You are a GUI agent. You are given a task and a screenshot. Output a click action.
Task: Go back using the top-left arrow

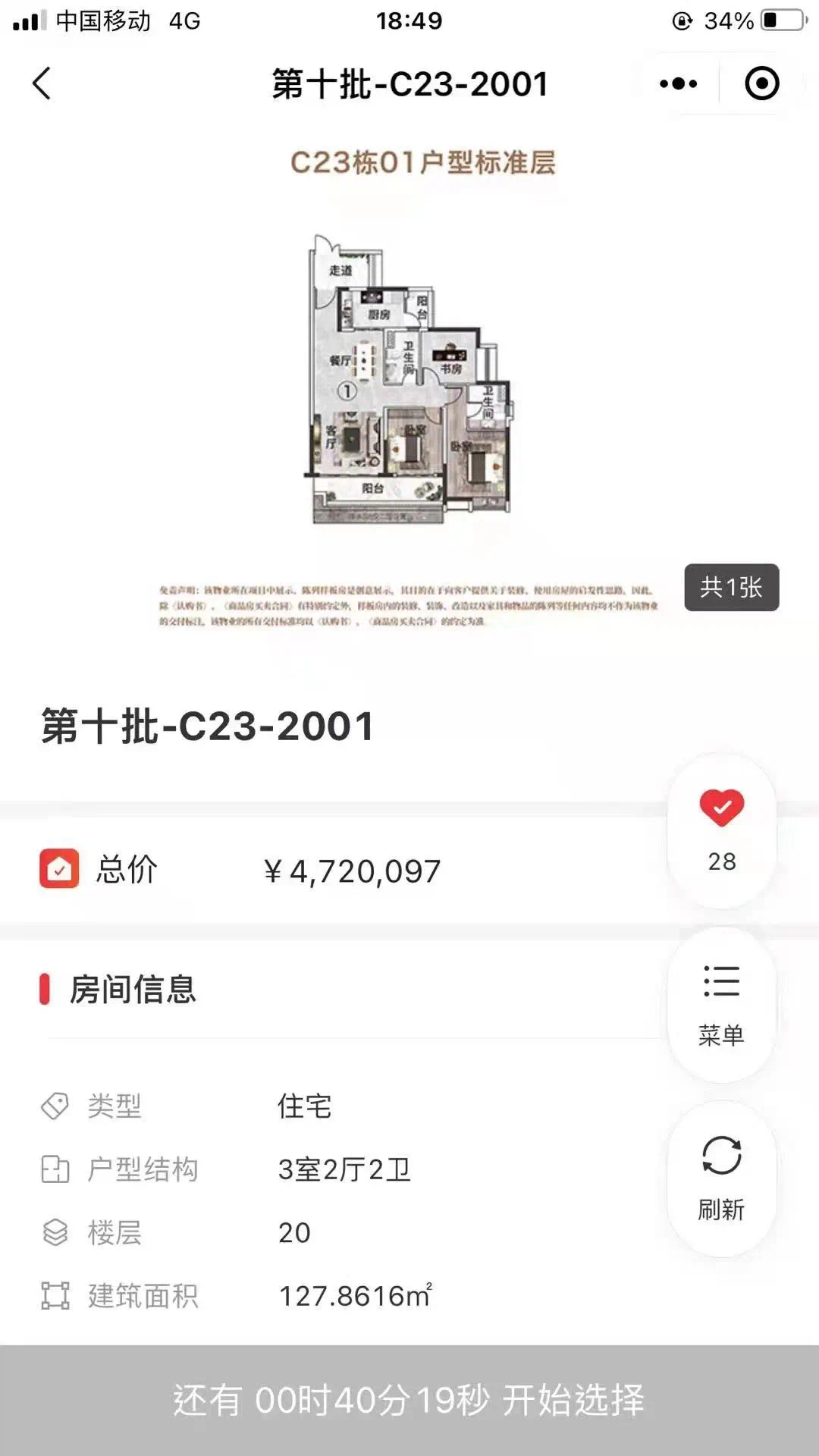(x=42, y=83)
